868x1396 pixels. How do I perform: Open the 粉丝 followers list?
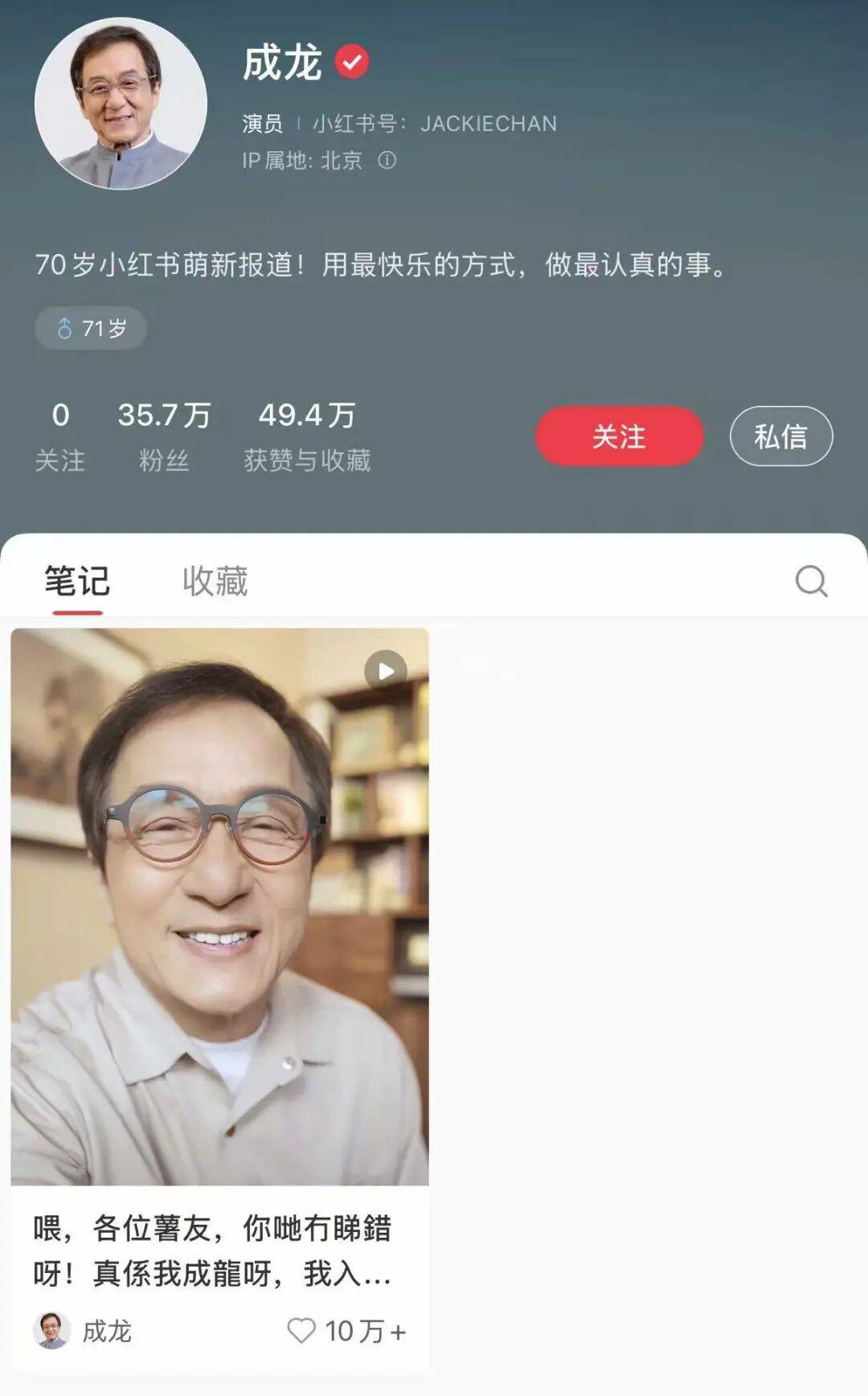[163, 436]
